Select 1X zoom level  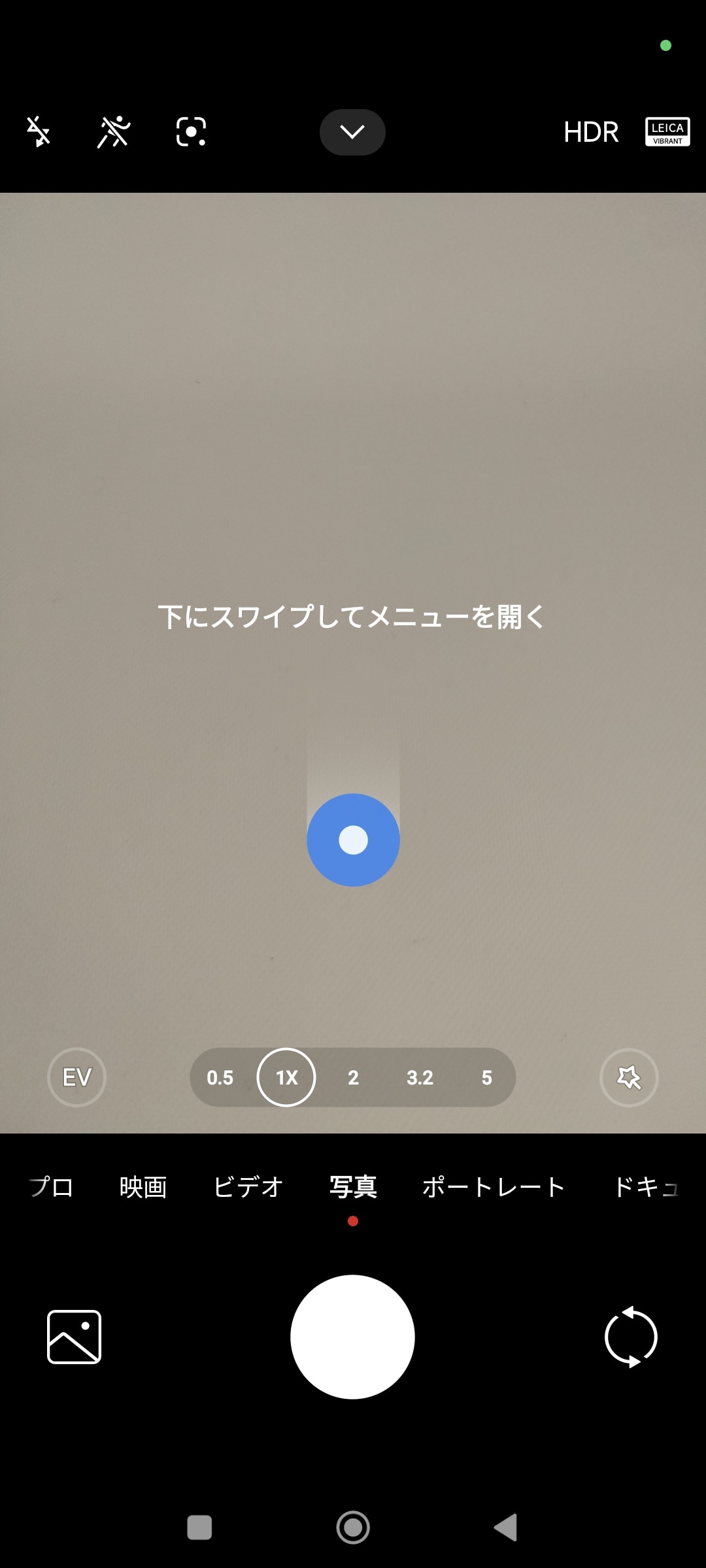pyautogui.click(x=286, y=1077)
